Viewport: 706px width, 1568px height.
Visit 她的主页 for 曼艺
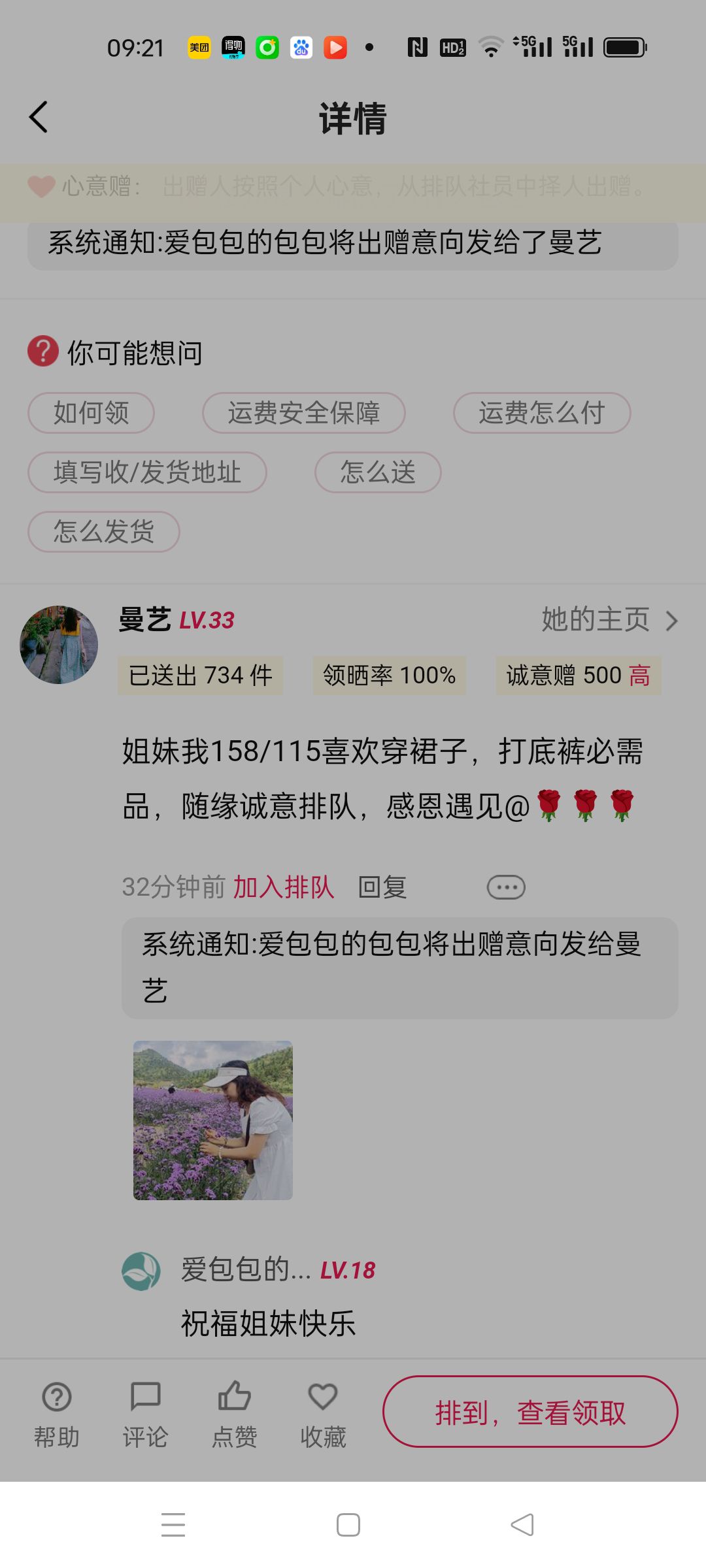tap(609, 619)
